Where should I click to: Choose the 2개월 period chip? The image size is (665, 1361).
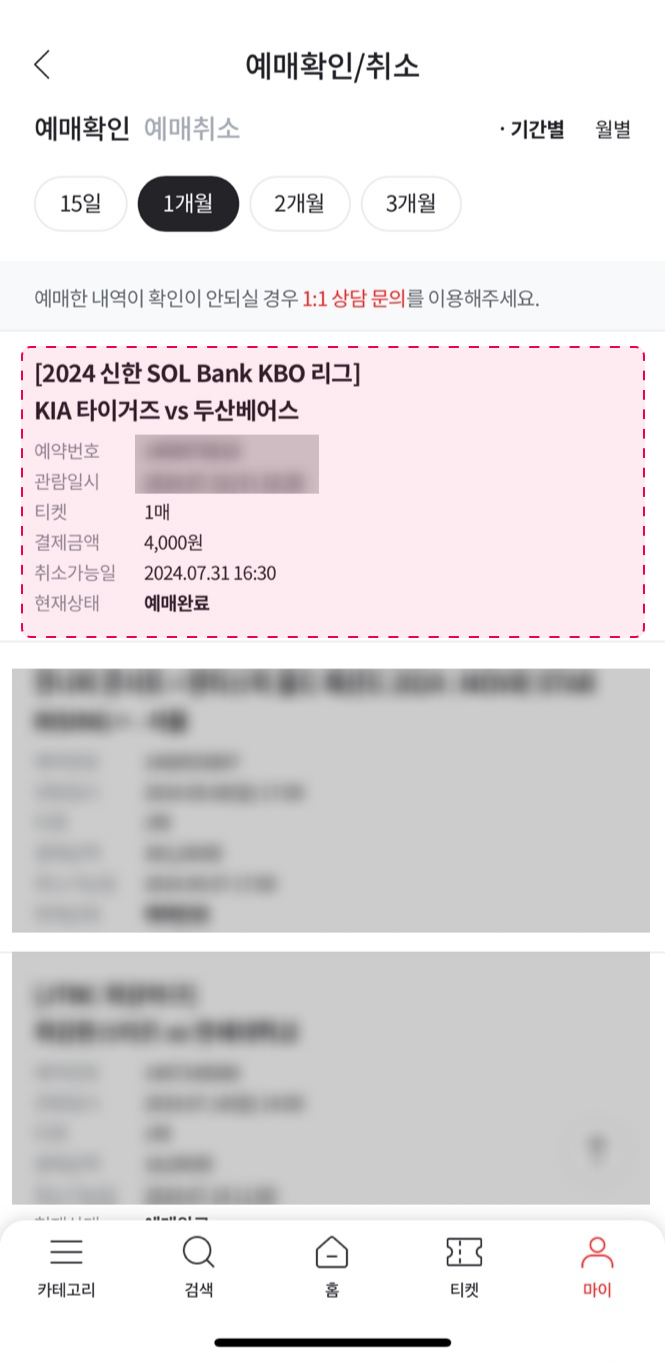299,204
